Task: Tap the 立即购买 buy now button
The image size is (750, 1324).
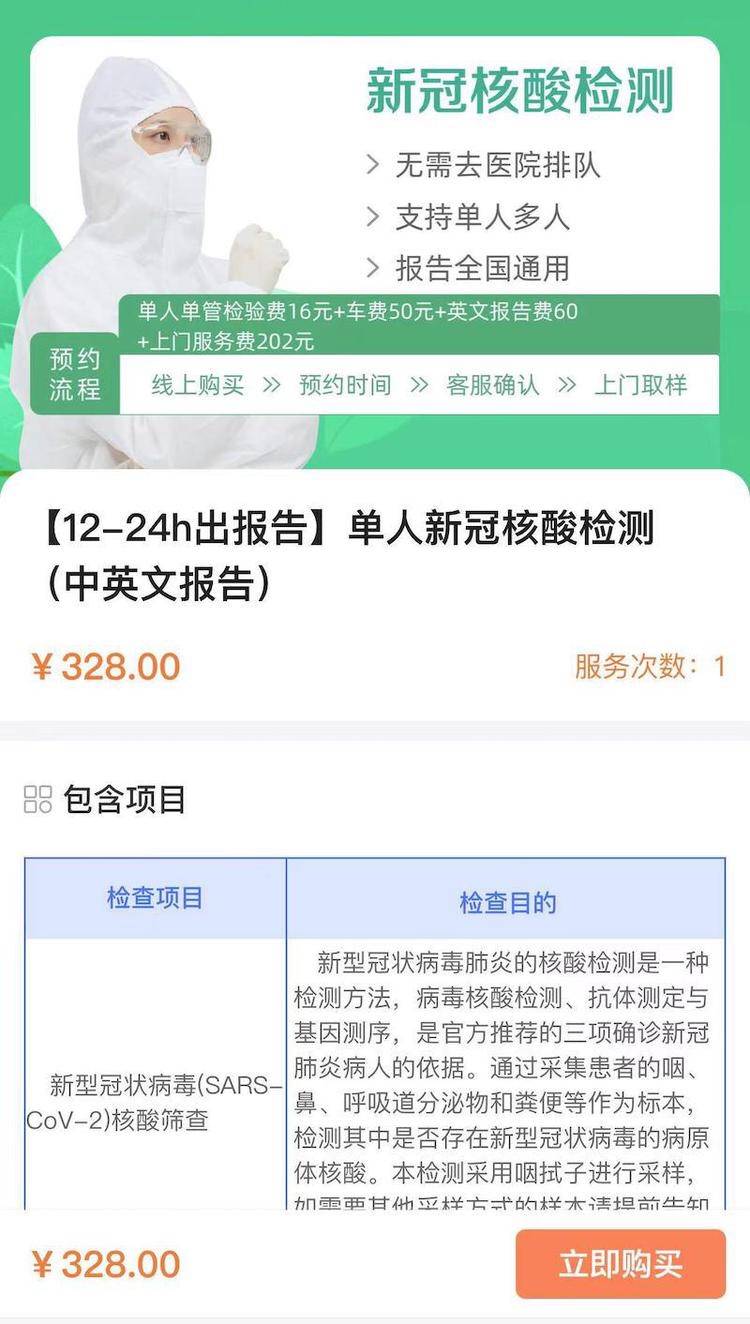Action: (x=620, y=1264)
